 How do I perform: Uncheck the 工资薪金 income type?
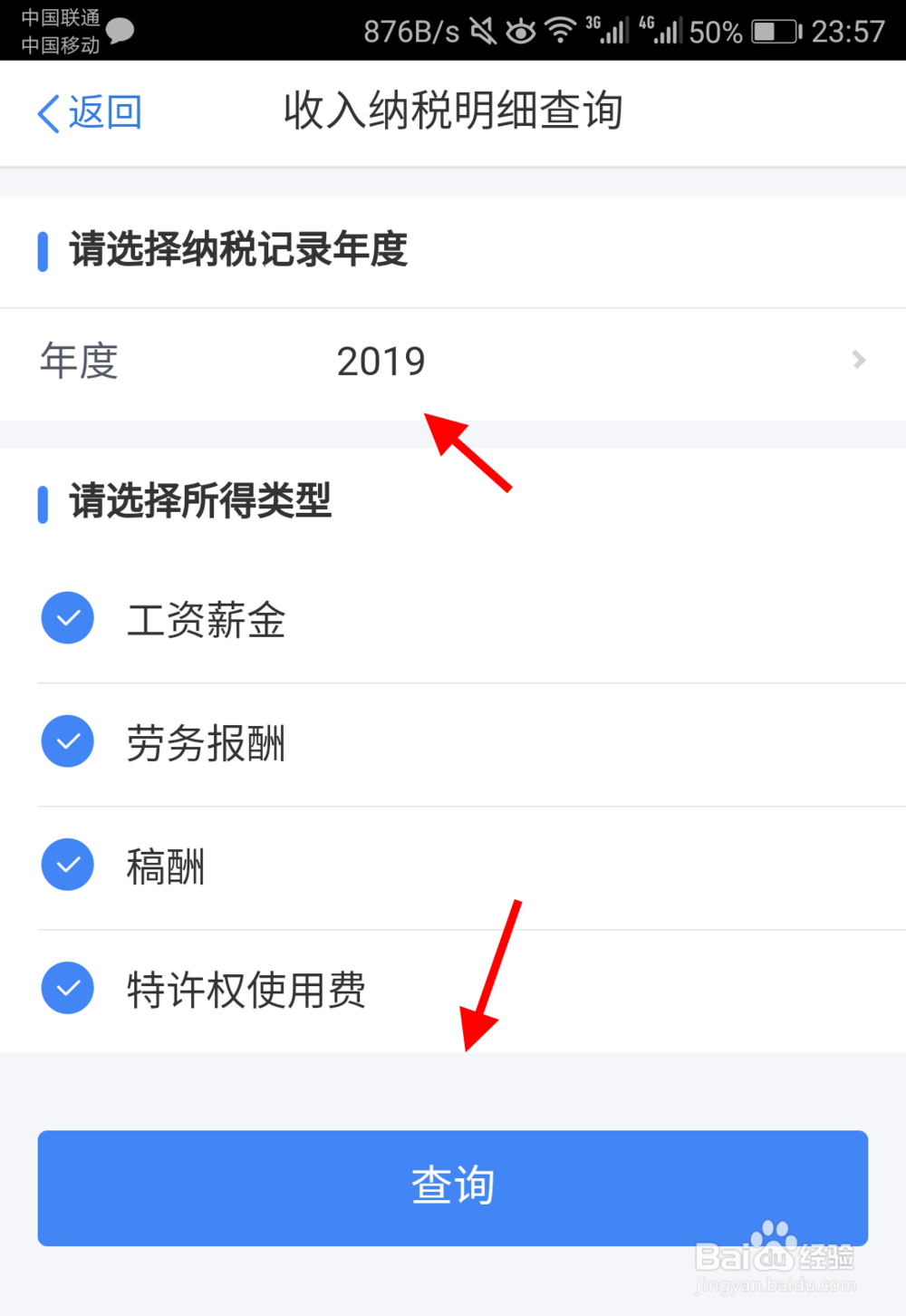[67, 617]
